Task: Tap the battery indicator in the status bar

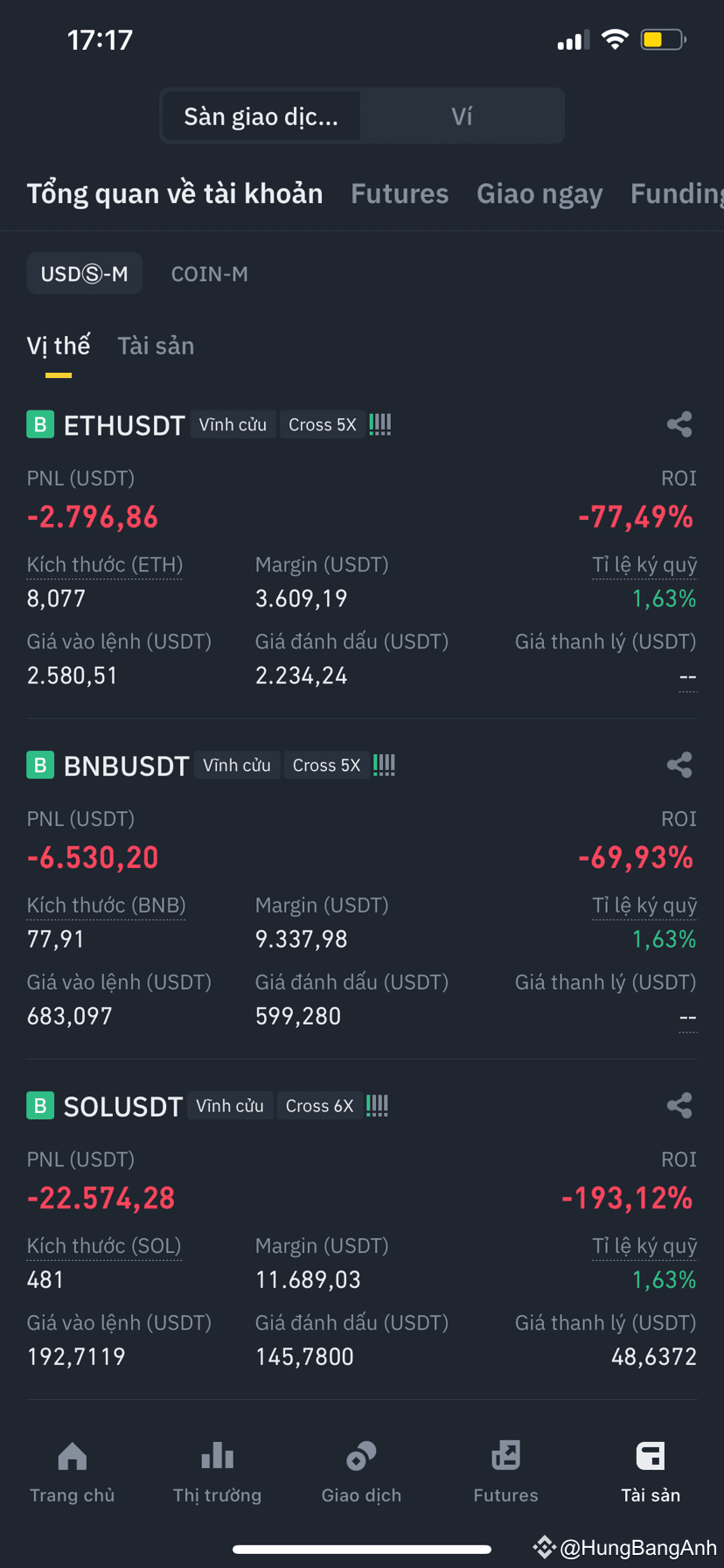Action: [662, 38]
